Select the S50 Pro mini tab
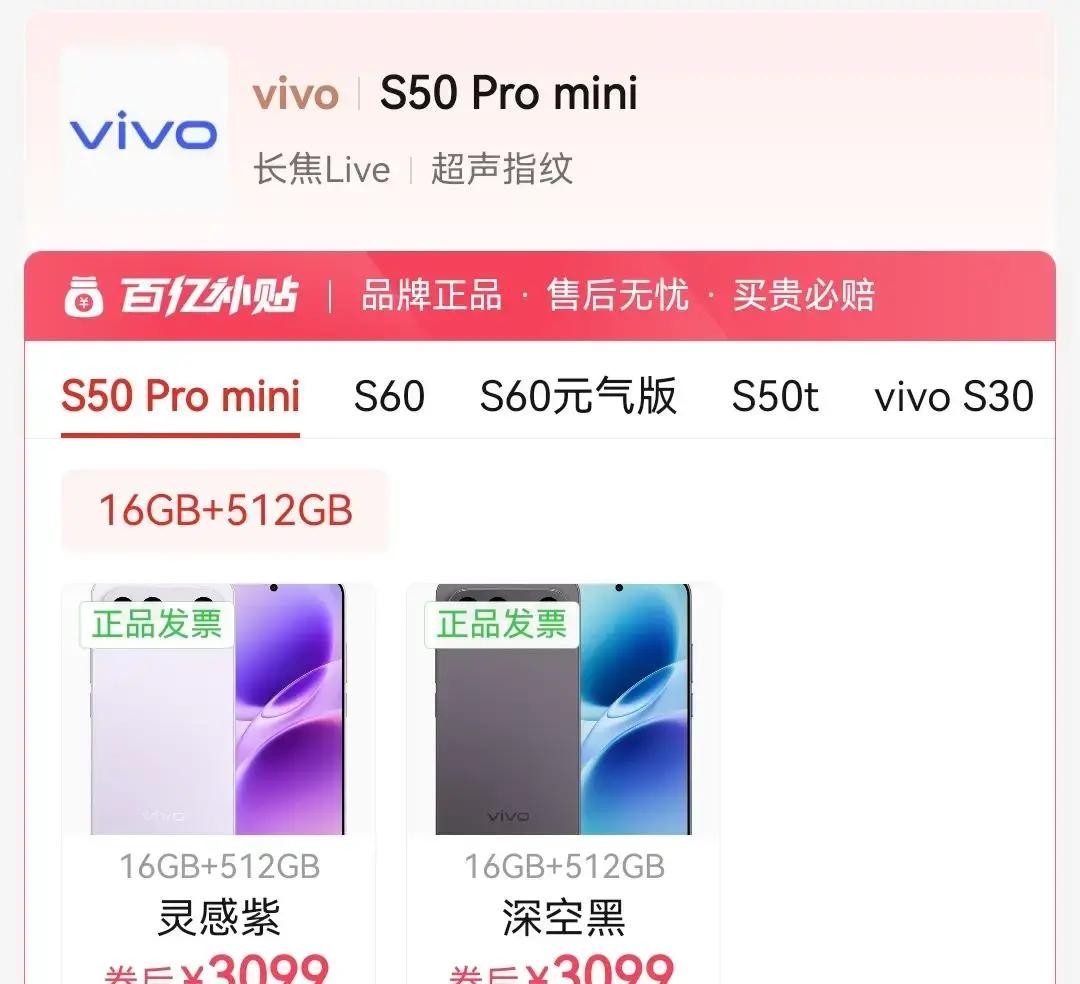 tap(180, 397)
